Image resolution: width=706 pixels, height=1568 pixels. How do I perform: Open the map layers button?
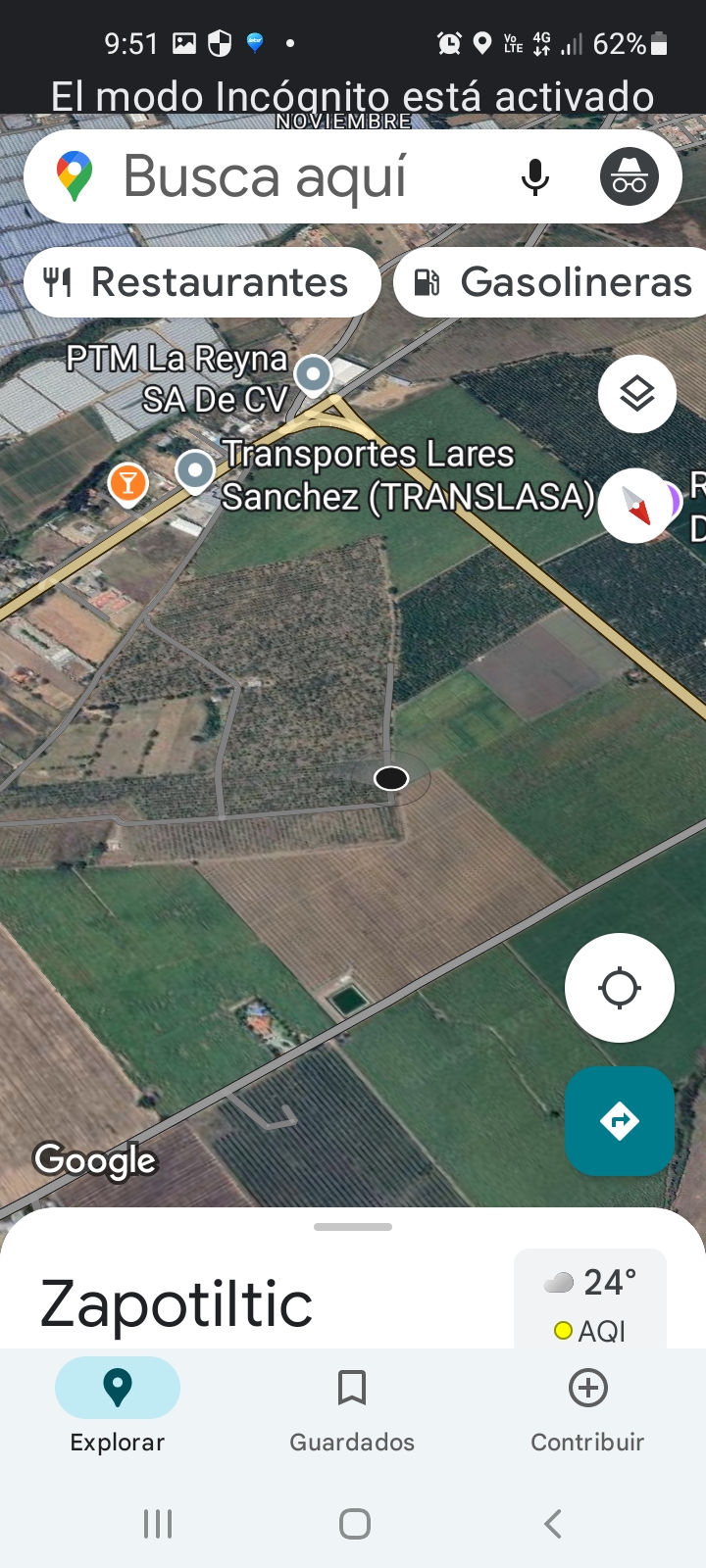637,394
